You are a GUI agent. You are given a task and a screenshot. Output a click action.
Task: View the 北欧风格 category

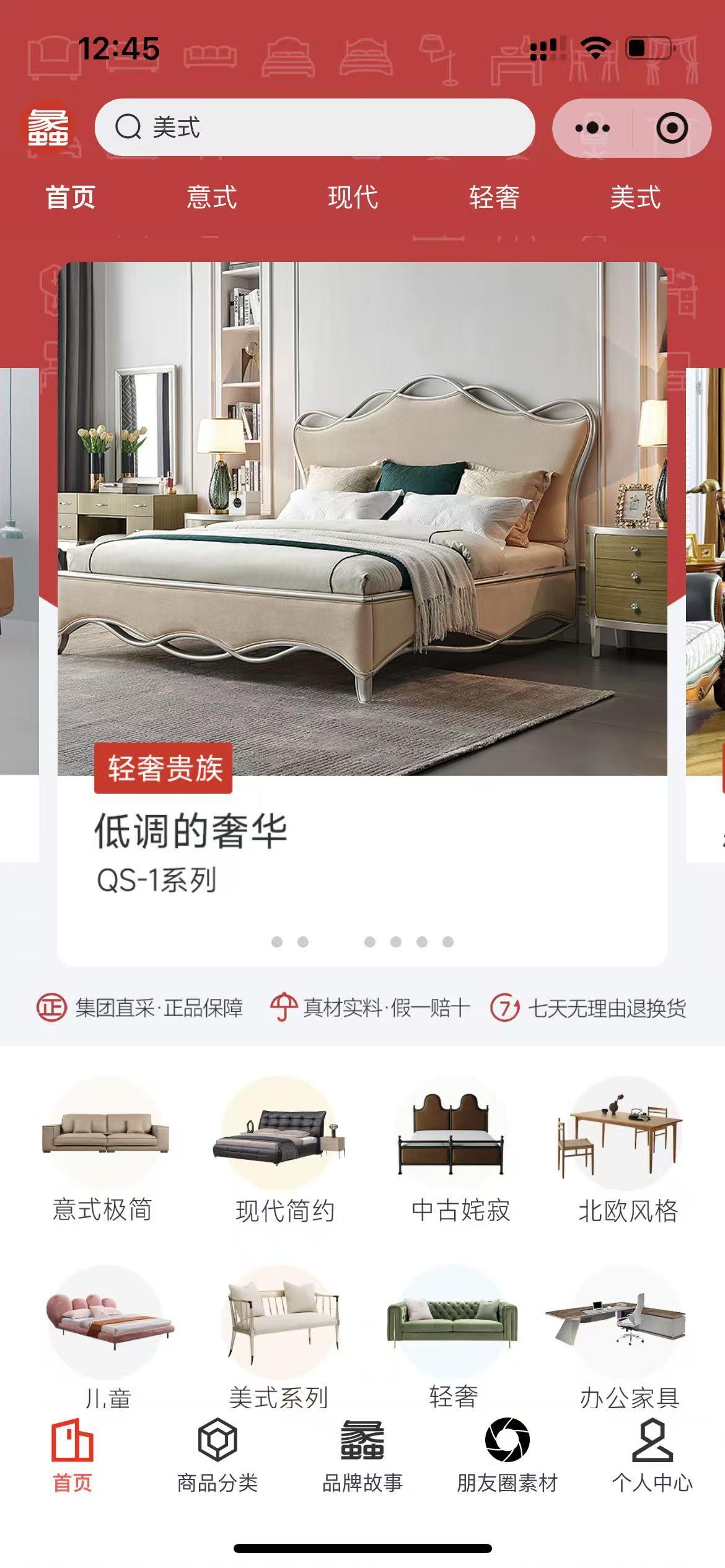(x=627, y=1152)
